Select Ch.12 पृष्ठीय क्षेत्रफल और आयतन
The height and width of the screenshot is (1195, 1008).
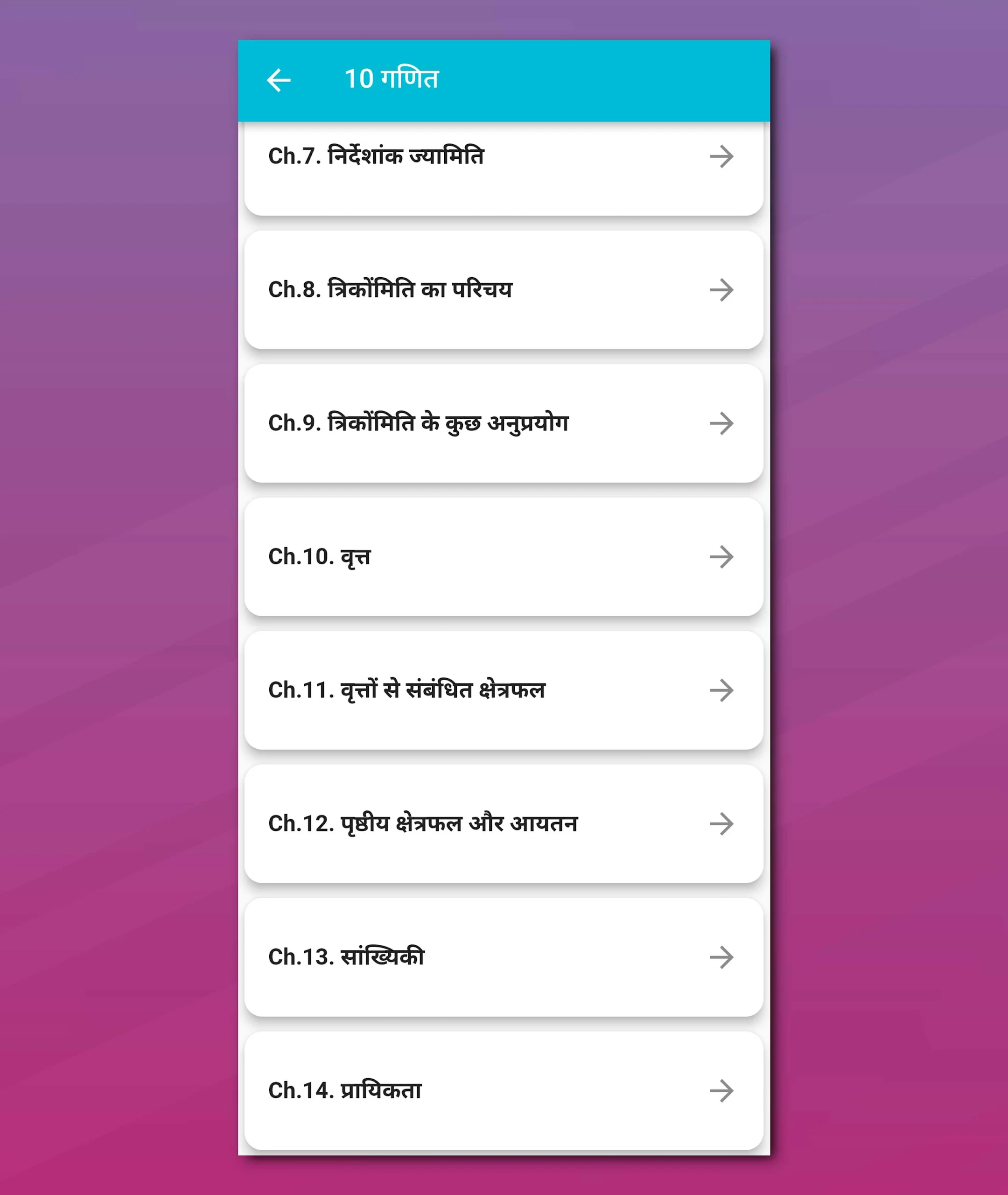(x=503, y=823)
